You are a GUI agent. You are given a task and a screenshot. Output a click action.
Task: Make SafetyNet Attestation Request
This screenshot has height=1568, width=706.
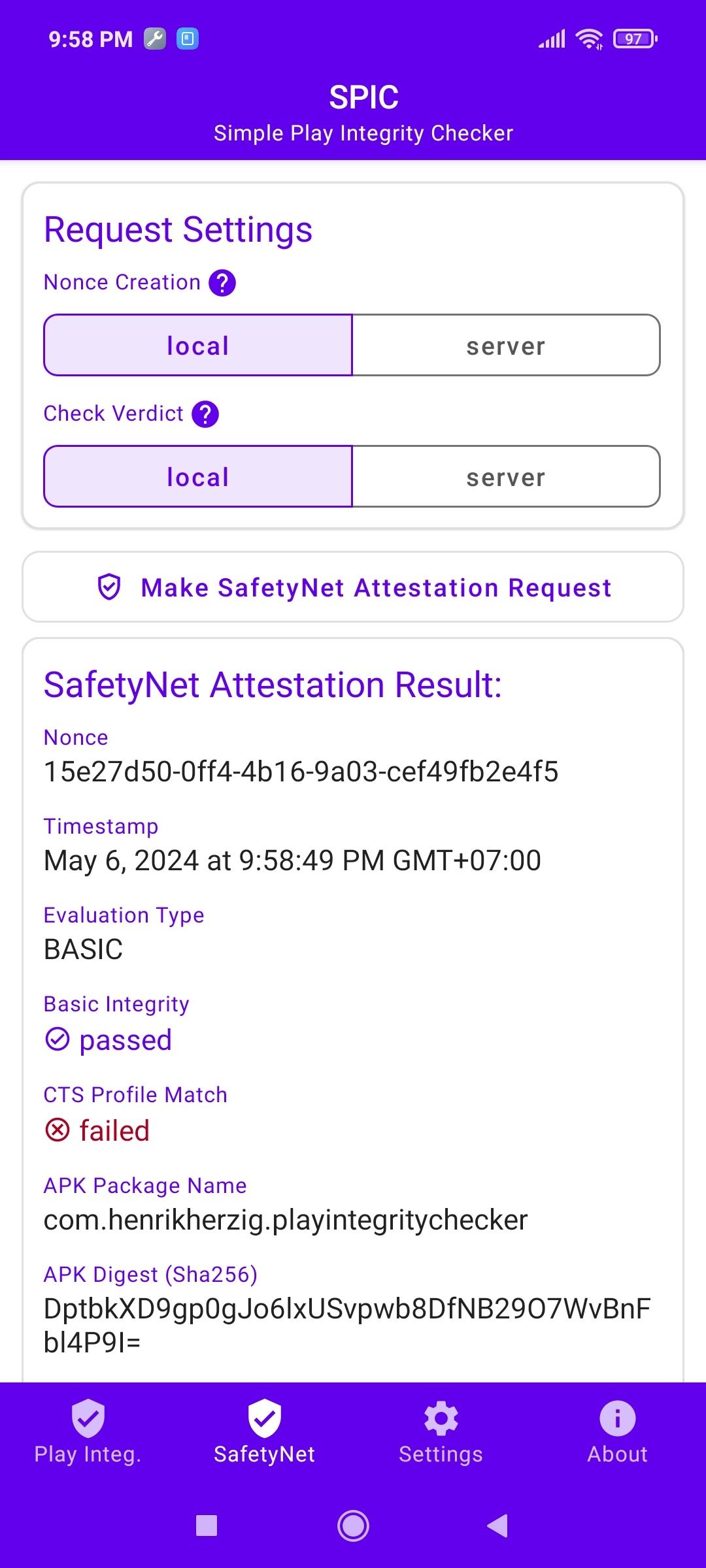[x=353, y=587]
